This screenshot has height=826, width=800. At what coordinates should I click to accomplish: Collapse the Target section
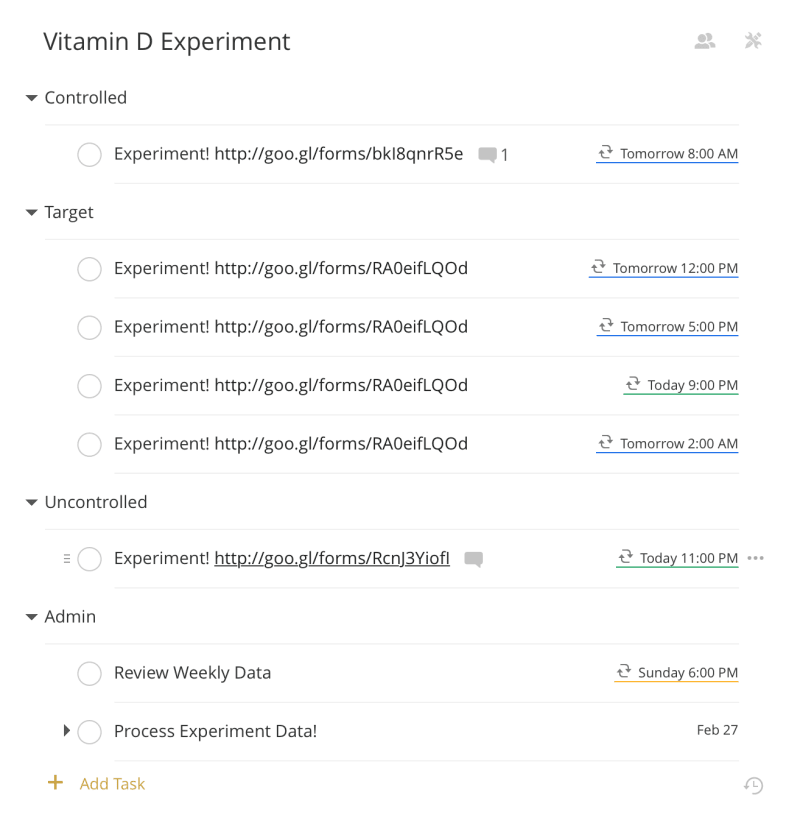pyautogui.click(x=30, y=212)
